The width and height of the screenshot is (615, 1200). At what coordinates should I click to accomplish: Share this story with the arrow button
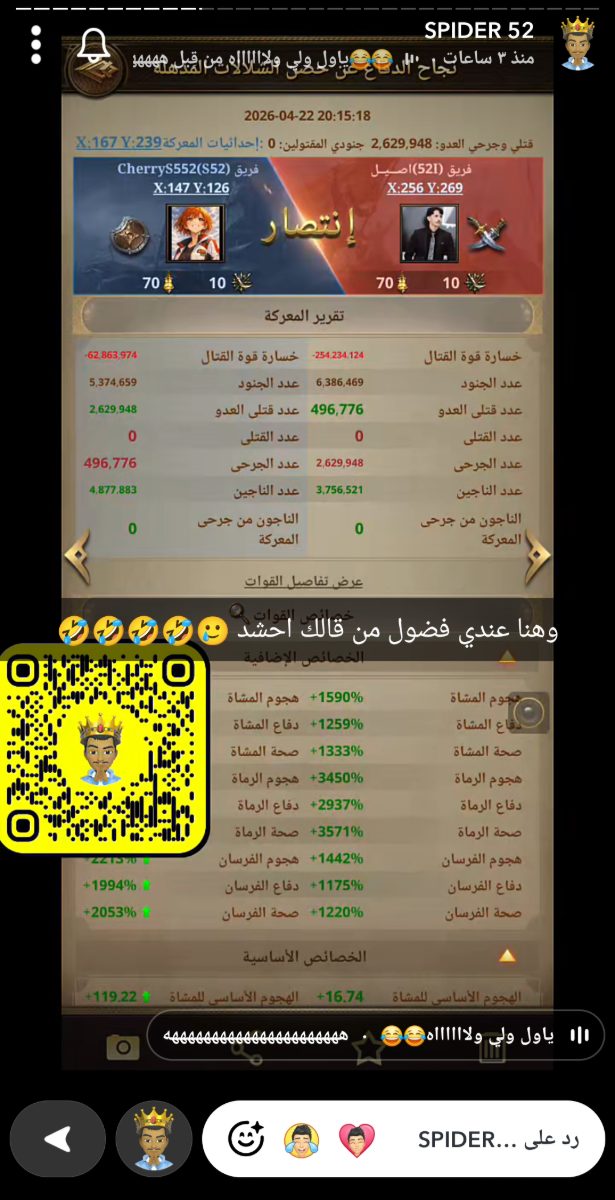coord(58,1139)
